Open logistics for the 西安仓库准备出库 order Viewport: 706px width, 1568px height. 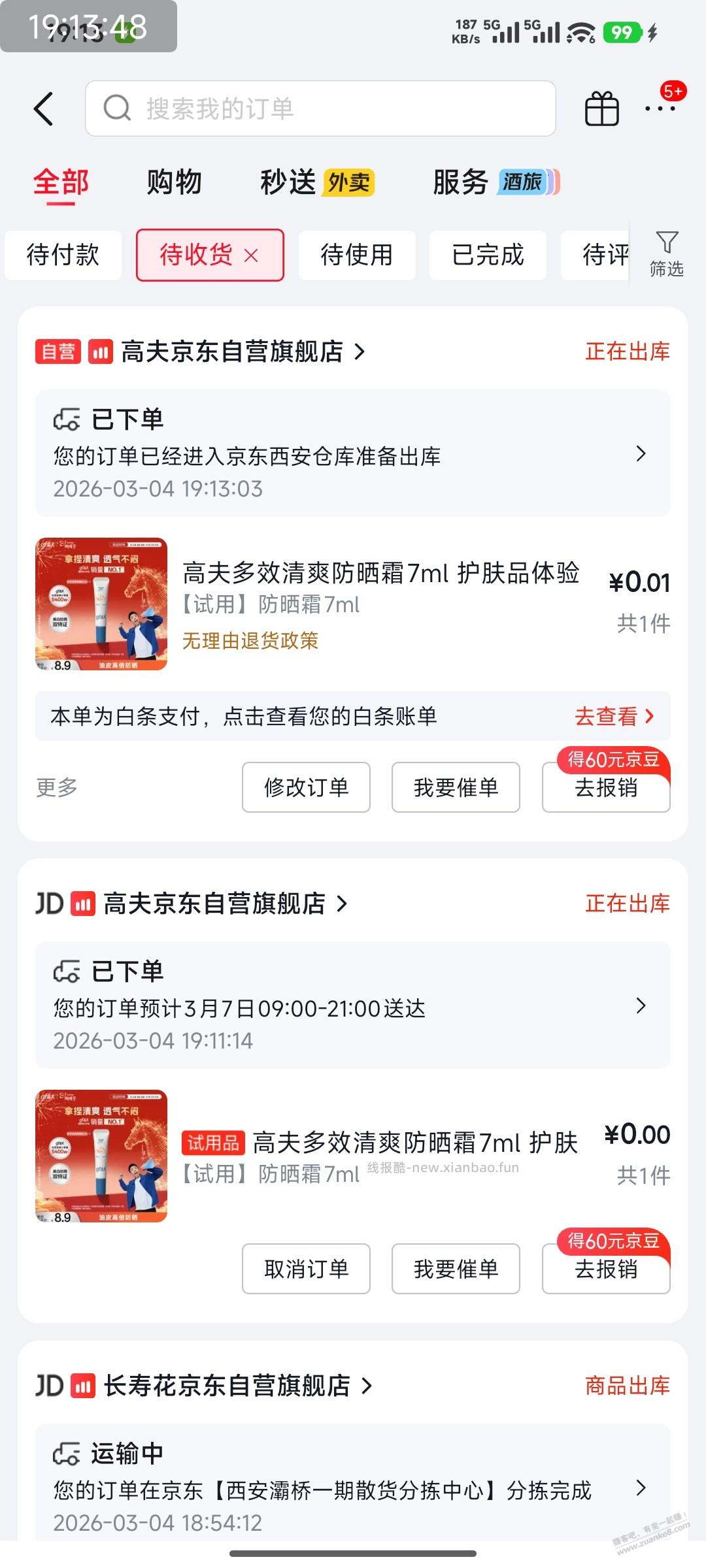pos(353,454)
